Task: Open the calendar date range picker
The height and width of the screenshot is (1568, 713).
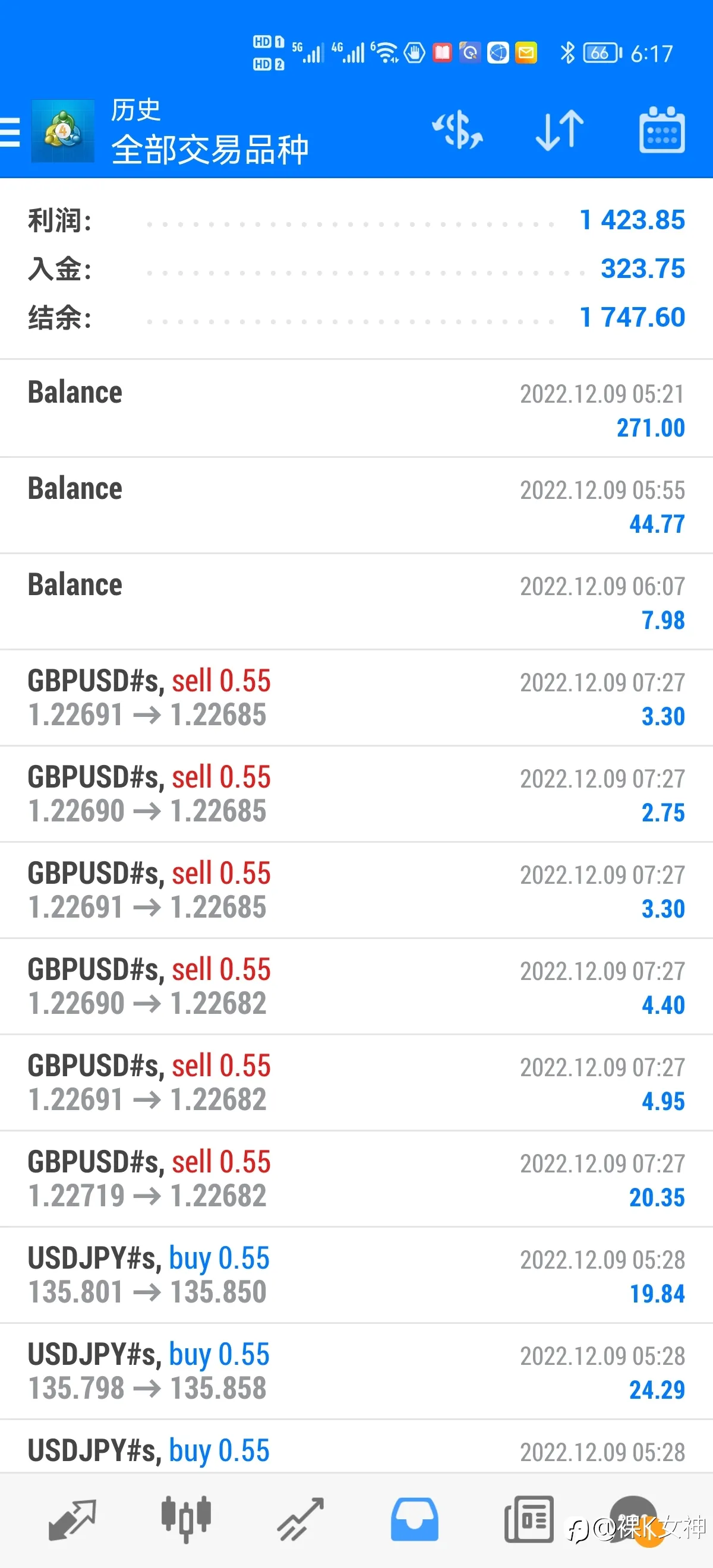Action: pos(662,129)
